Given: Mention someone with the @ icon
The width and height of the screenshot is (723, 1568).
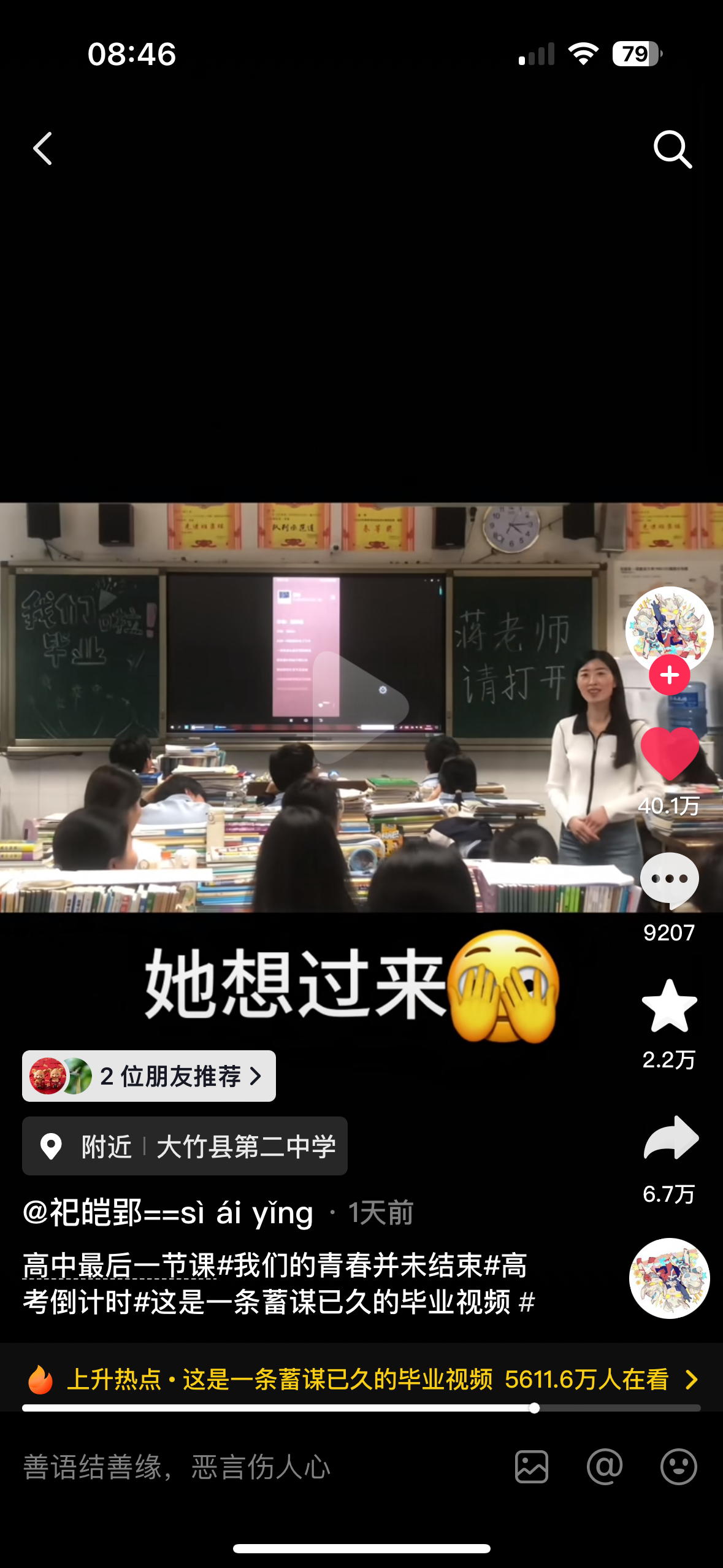Looking at the screenshot, I should point(605,1467).
